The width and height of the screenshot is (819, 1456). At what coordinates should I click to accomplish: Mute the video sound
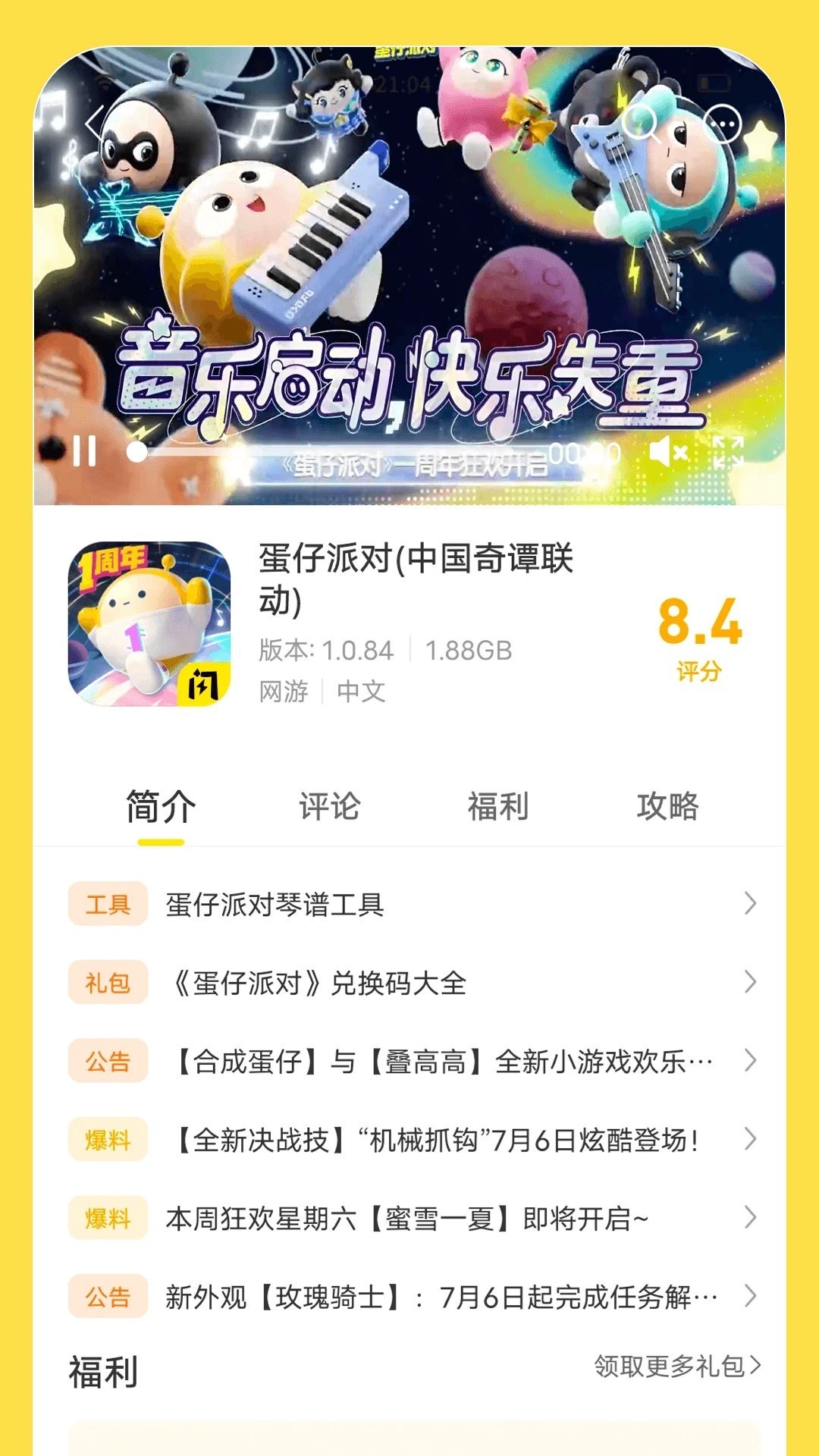(666, 453)
